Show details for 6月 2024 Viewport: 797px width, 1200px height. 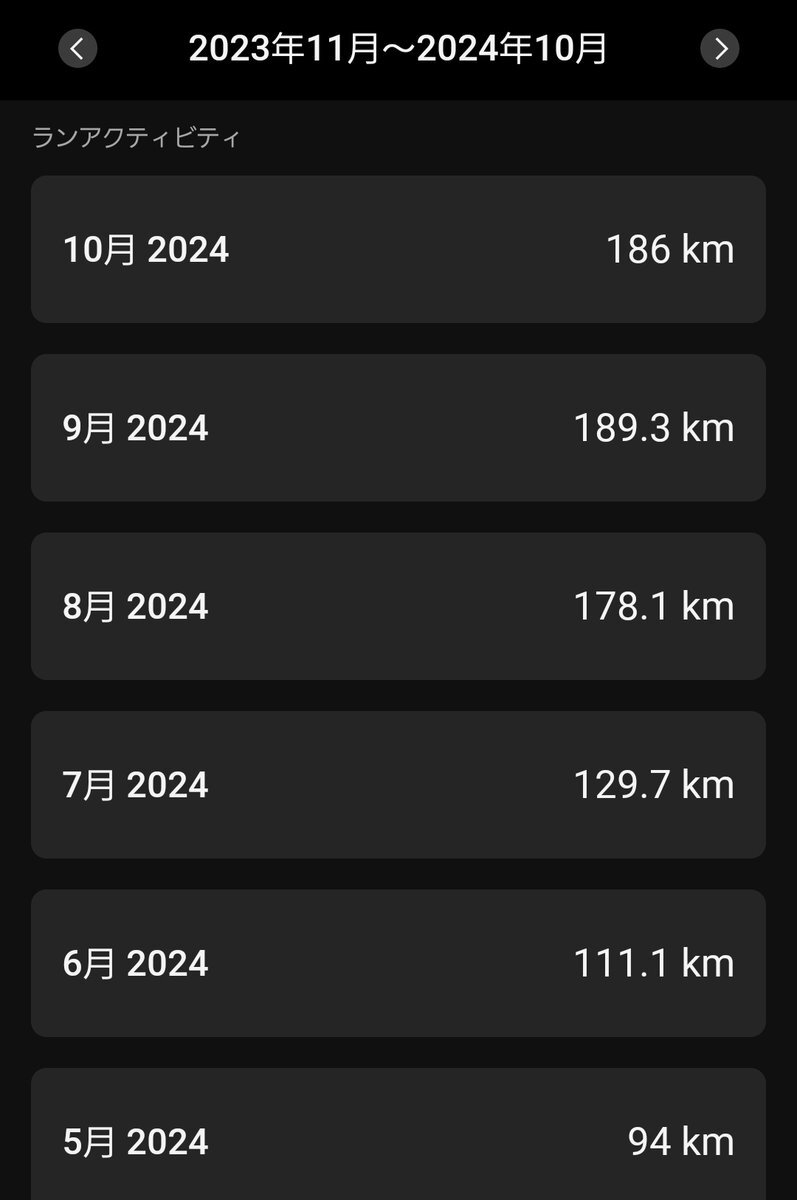[398, 963]
